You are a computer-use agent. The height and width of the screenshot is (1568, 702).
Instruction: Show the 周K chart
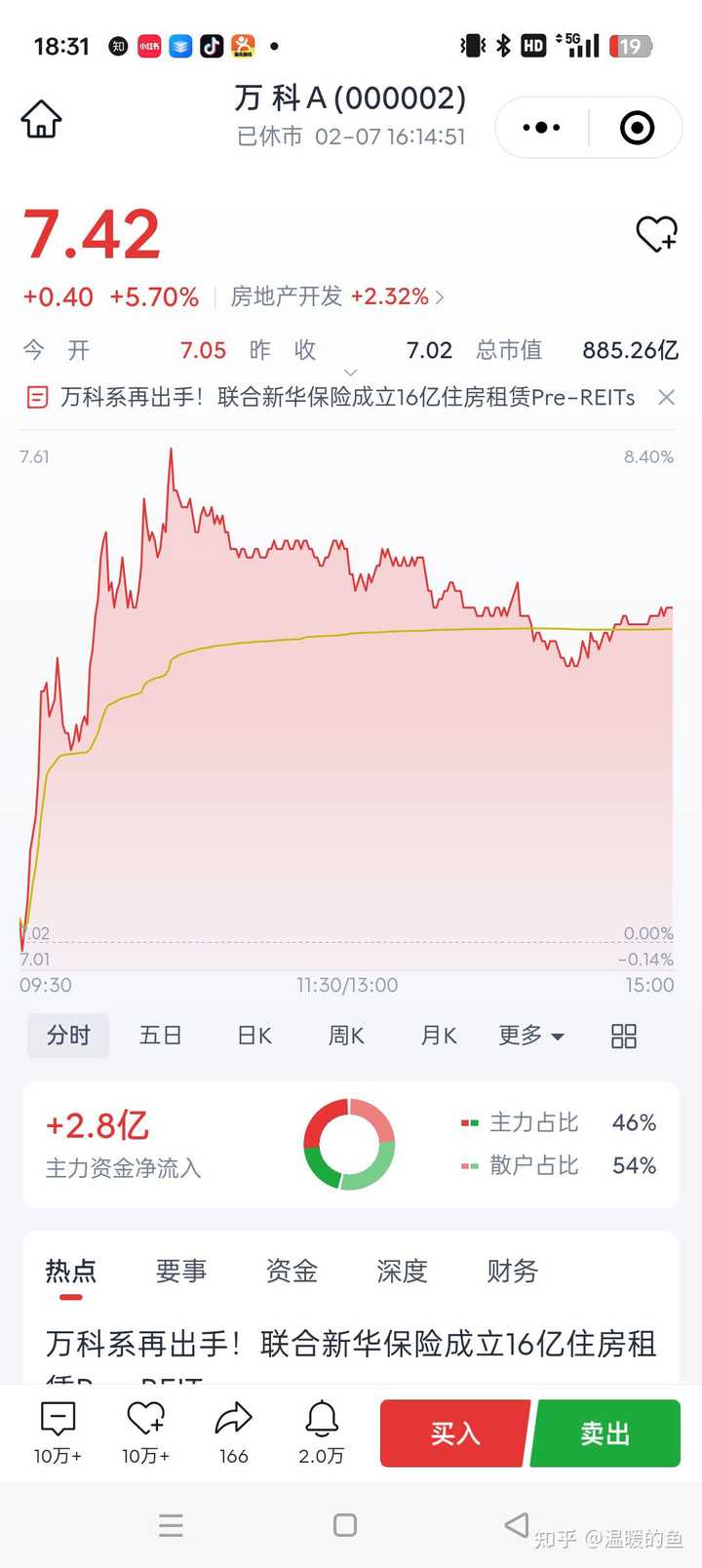click(346, 1036)
